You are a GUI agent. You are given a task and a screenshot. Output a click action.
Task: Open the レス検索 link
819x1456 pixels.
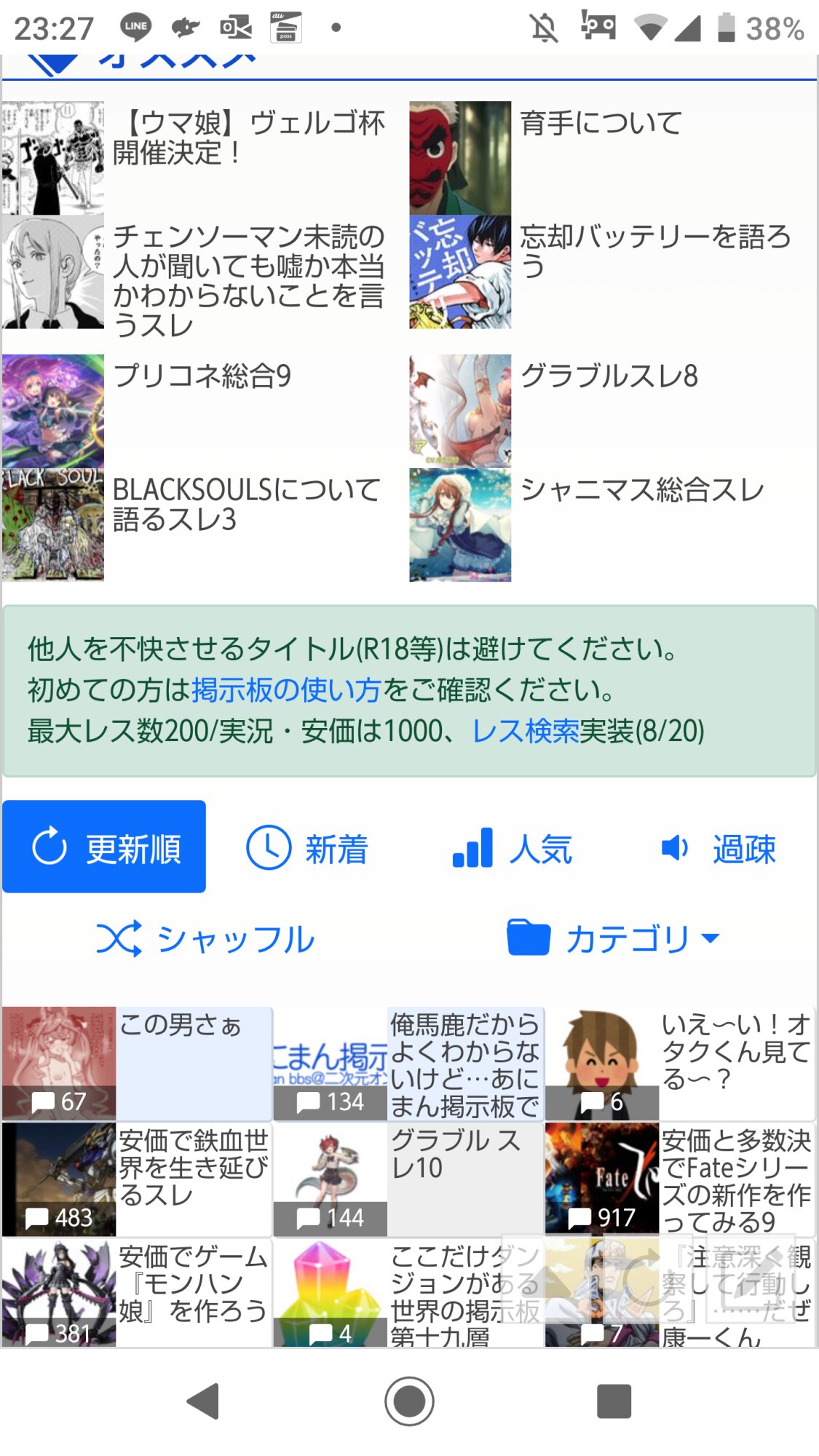525,731
